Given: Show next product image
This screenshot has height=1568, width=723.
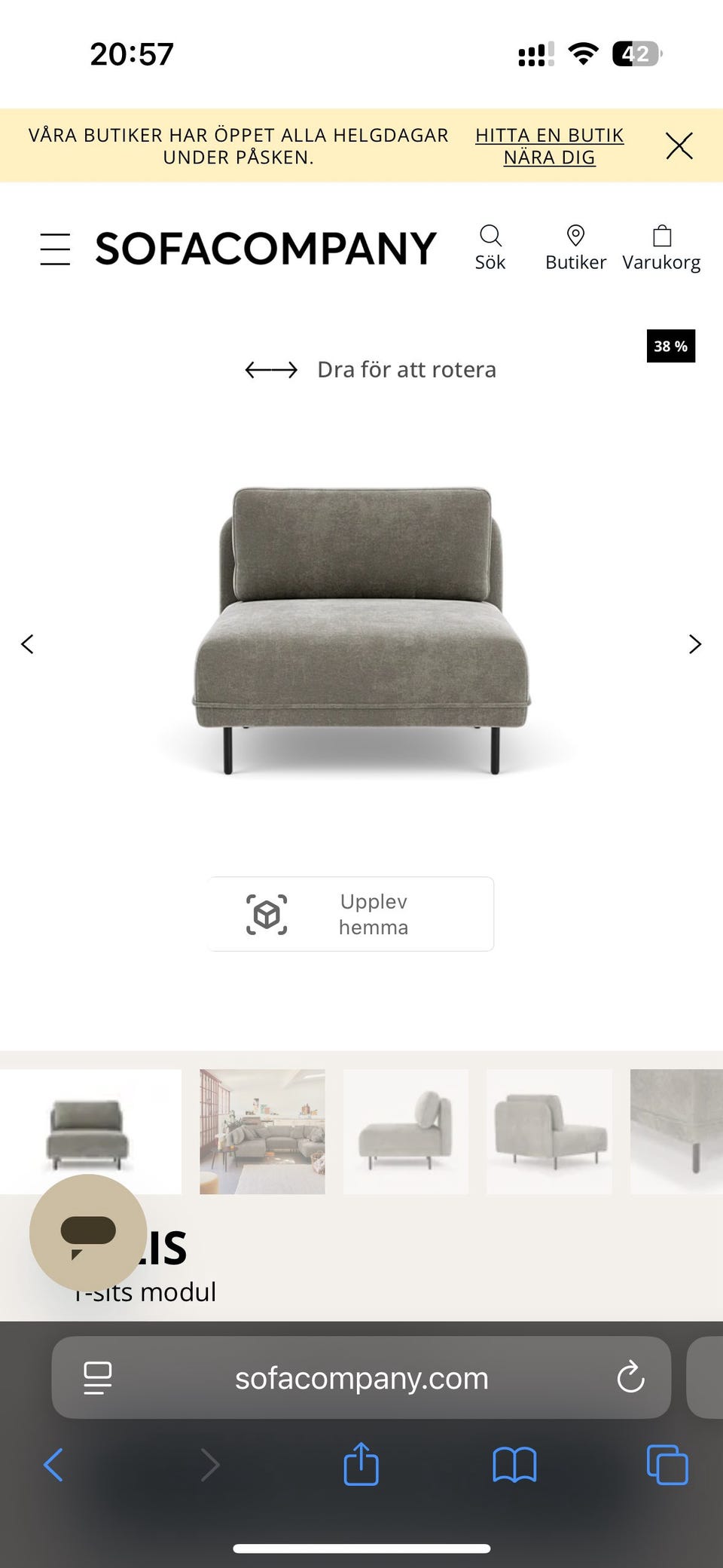Looking at the screenshot, I should (694, 644).
